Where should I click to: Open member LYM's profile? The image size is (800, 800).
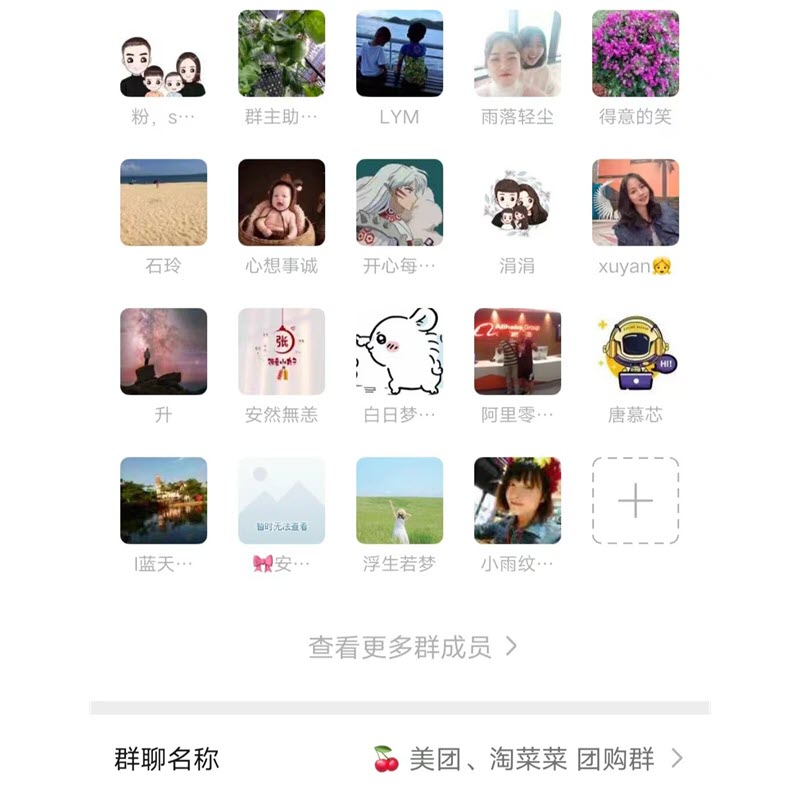399,54
